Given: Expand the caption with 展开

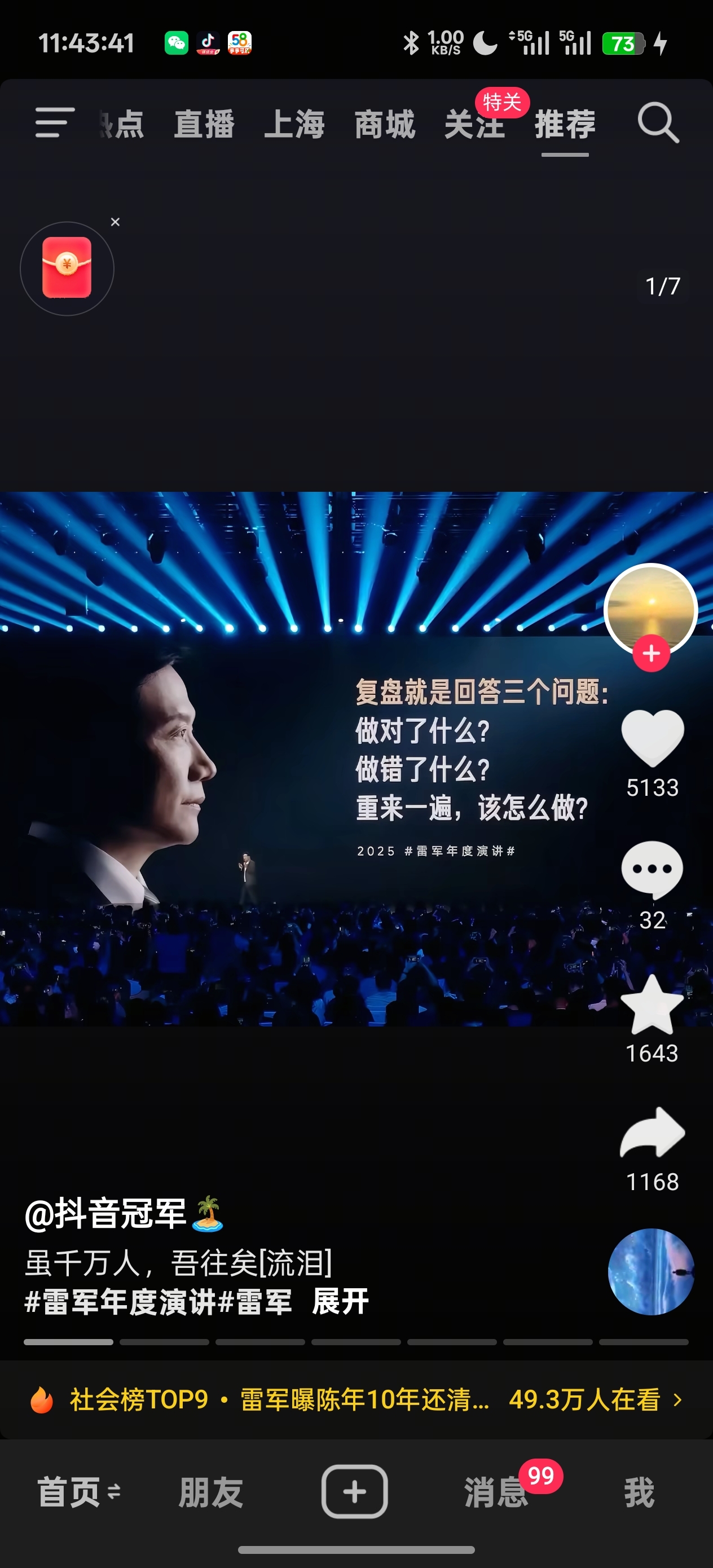Looking at the screenshot, I should tap(340, 1301).
